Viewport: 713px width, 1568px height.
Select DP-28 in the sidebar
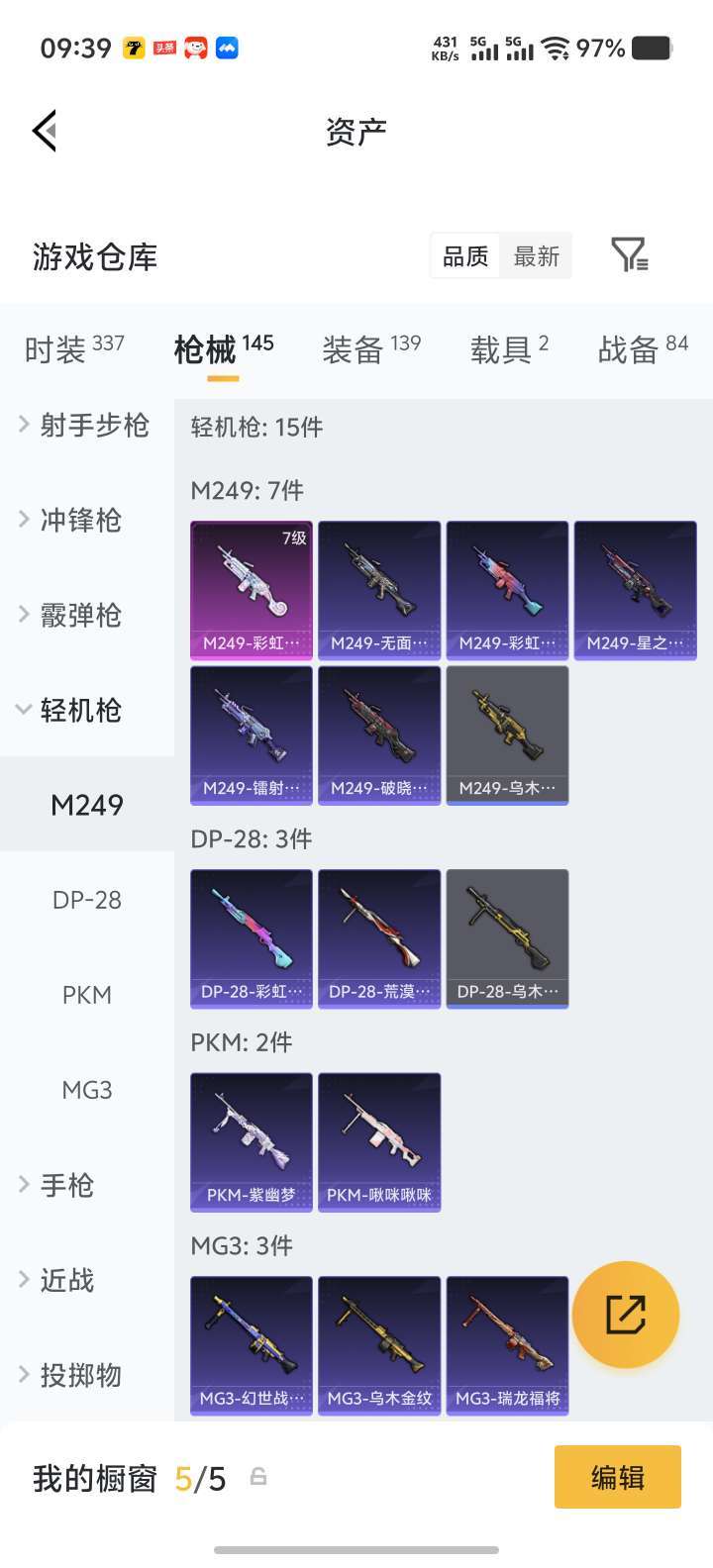tap(87, 900)
